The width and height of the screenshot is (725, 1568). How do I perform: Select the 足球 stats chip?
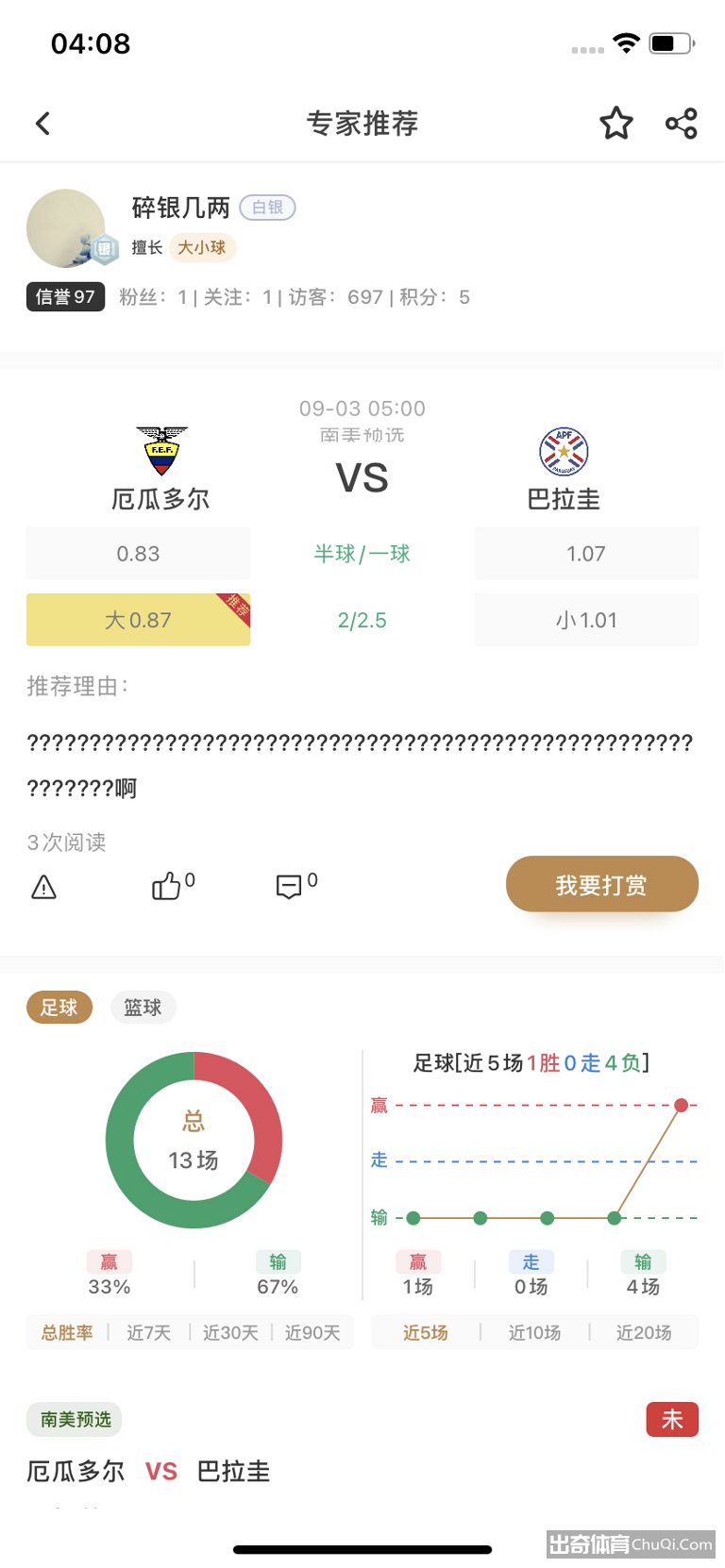click(x=59, y=1008)
